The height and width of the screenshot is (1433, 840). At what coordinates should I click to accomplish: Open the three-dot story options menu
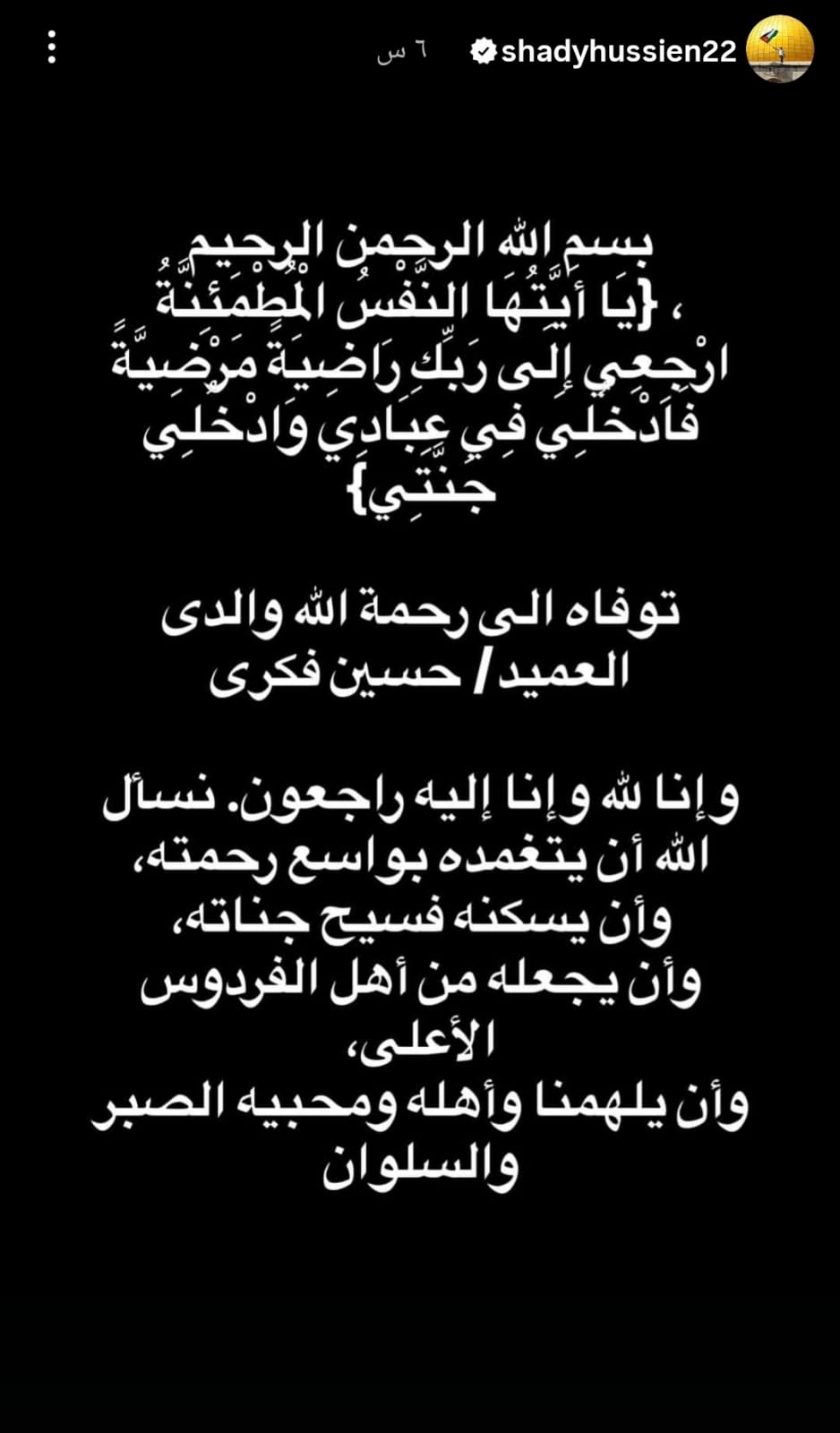(52, 47)
